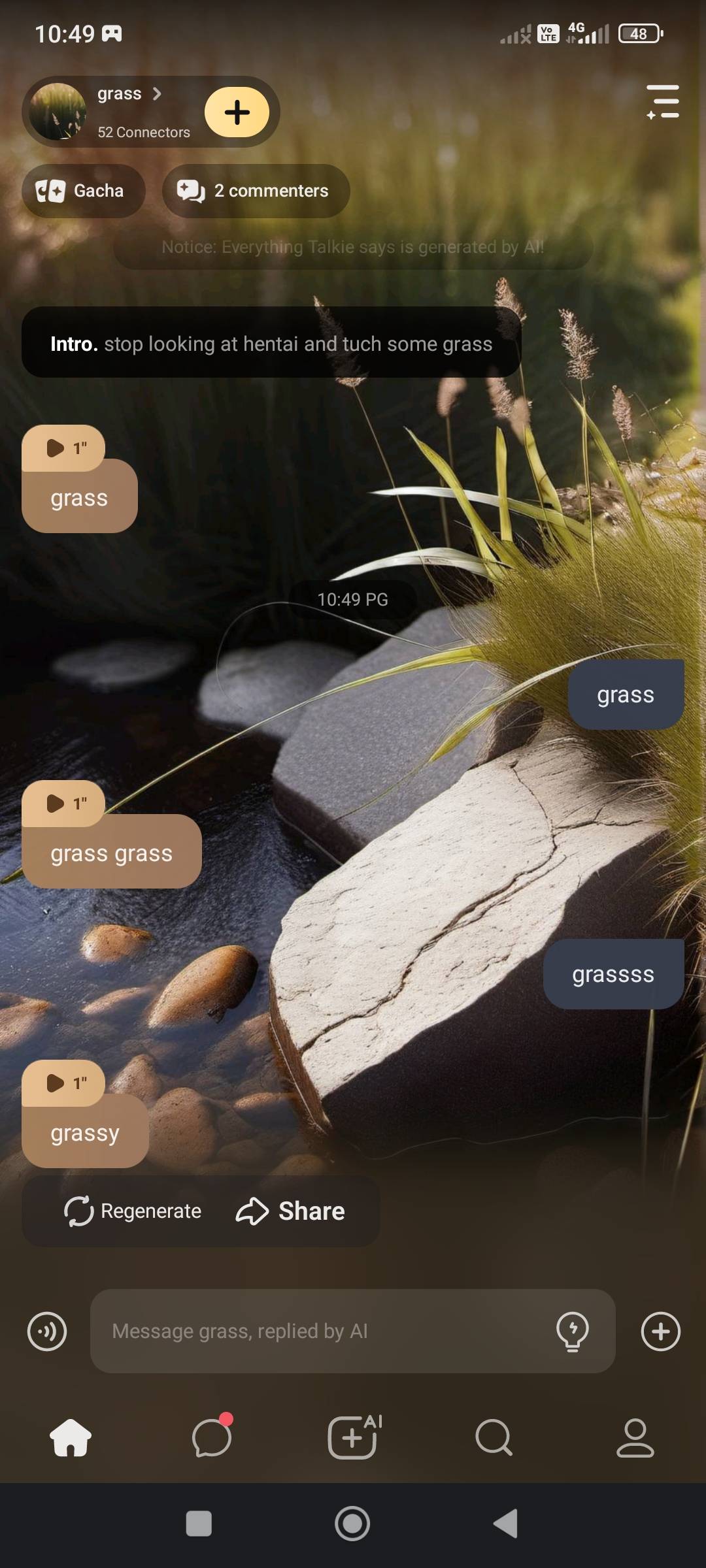Tap the yellow plus connect button
This screenshot has height=1568, width=706.
coord(237,112)
